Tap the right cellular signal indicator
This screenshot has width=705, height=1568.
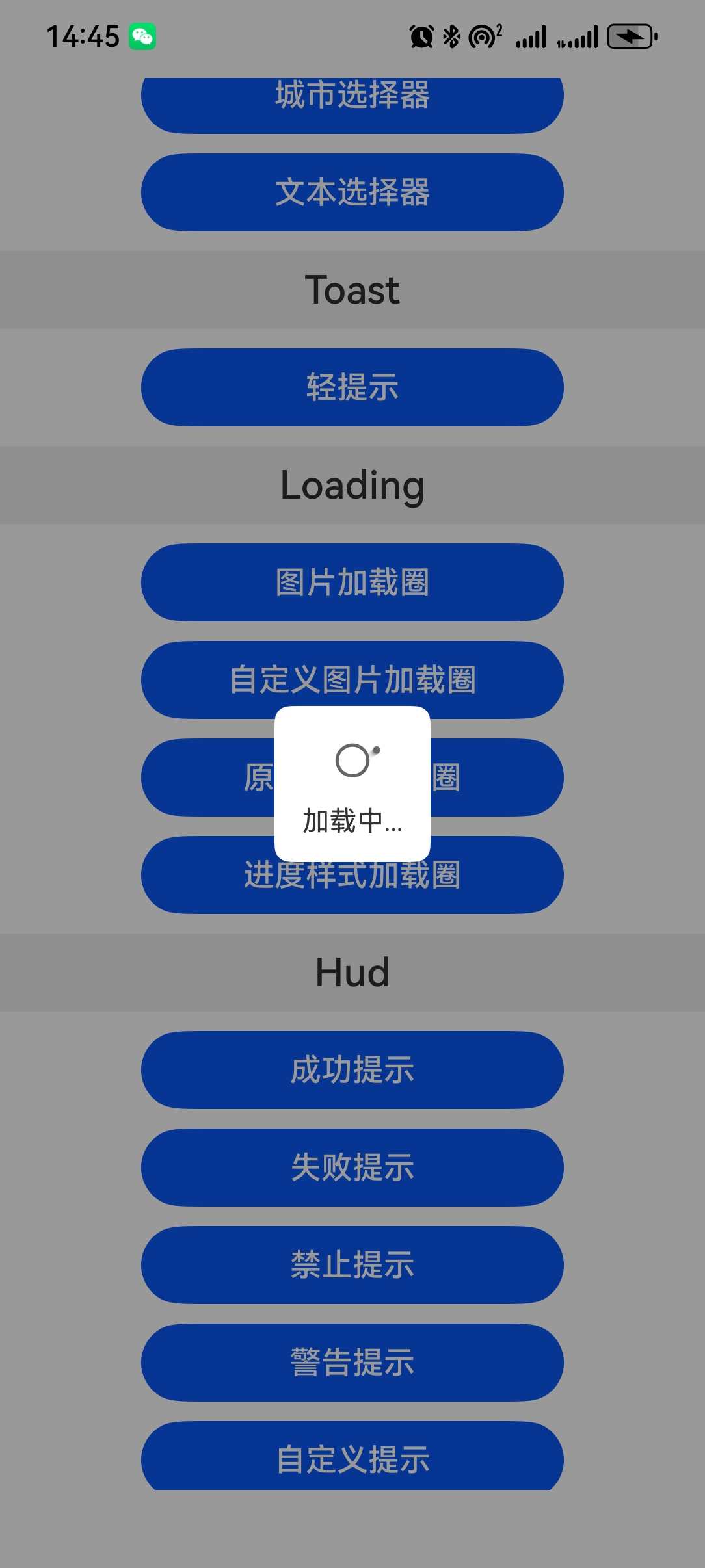pos(579,37)
